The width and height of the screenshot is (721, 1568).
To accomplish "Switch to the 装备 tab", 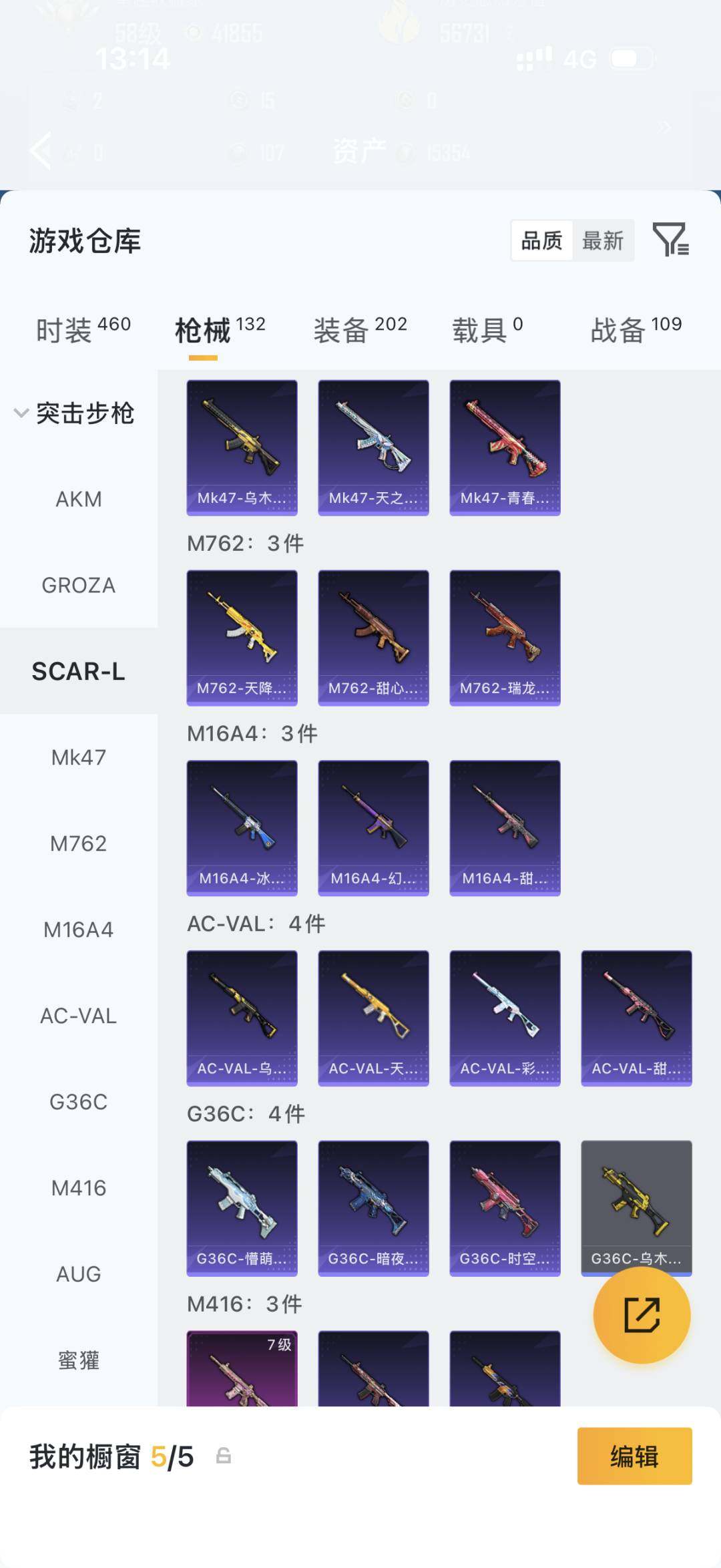I will pos(360,330).
